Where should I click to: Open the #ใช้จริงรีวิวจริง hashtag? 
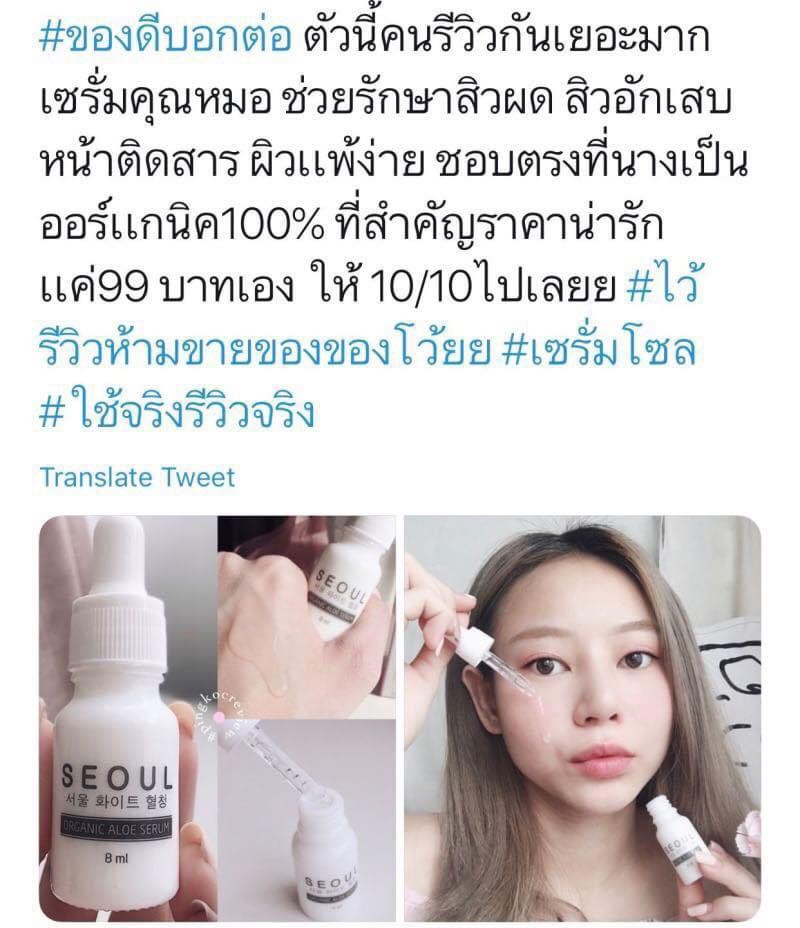pos(177,406)
